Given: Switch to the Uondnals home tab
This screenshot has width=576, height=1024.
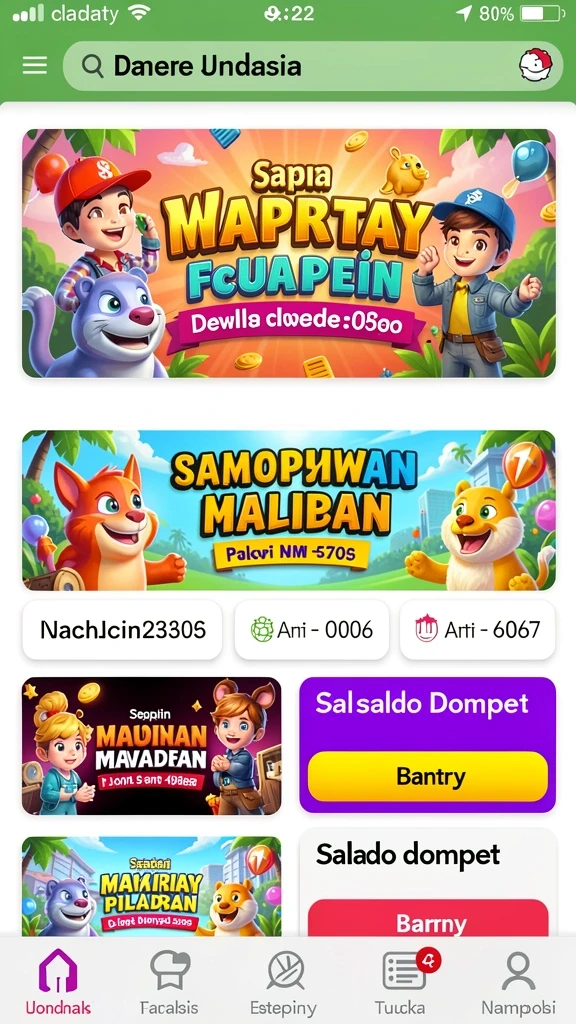Looking at the screenshot, I should pyautogui.click(x=58, y=982).
